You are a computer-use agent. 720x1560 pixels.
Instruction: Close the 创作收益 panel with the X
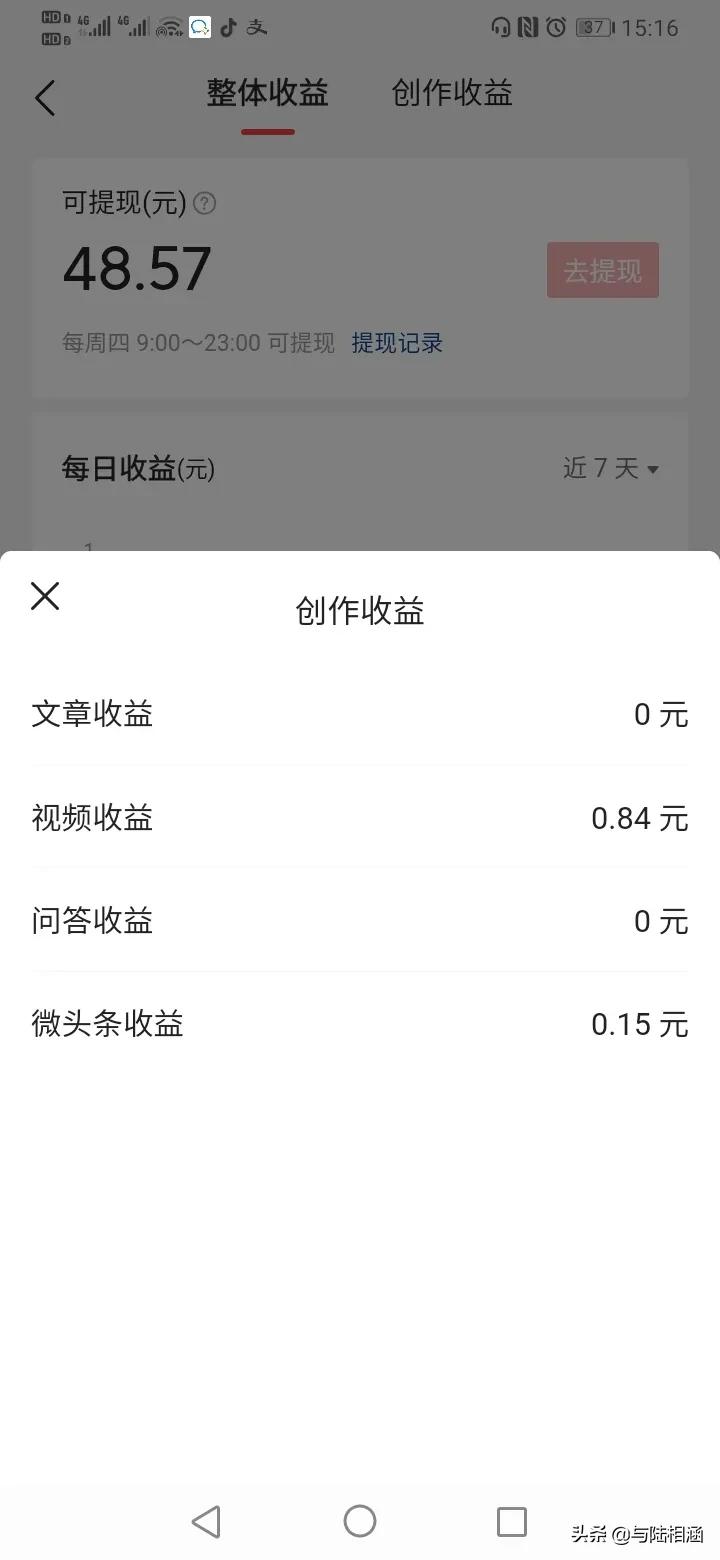coord(44,595)
